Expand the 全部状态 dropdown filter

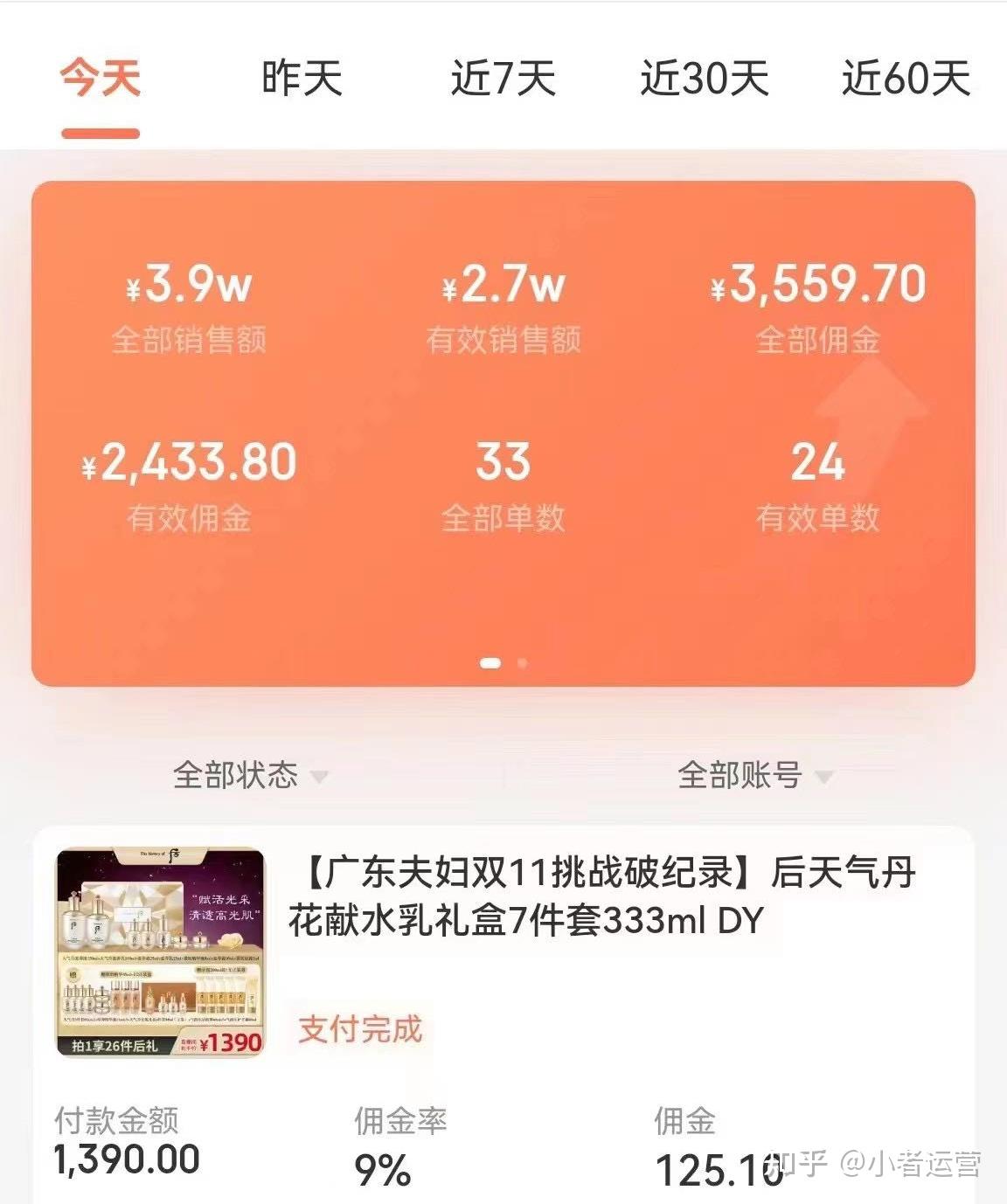[250, 775]
